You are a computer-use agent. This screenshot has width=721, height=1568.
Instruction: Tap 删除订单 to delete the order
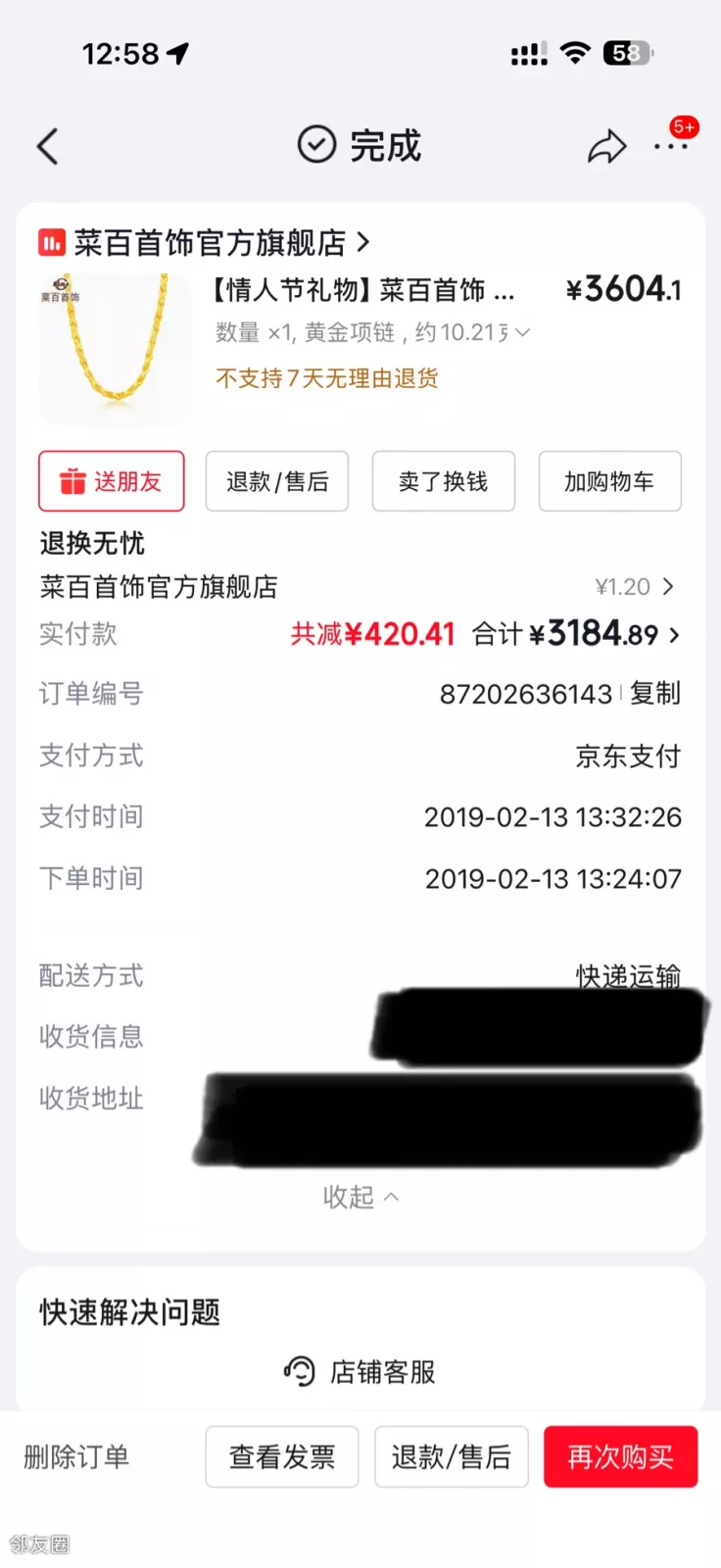[x=76, y=1457]
